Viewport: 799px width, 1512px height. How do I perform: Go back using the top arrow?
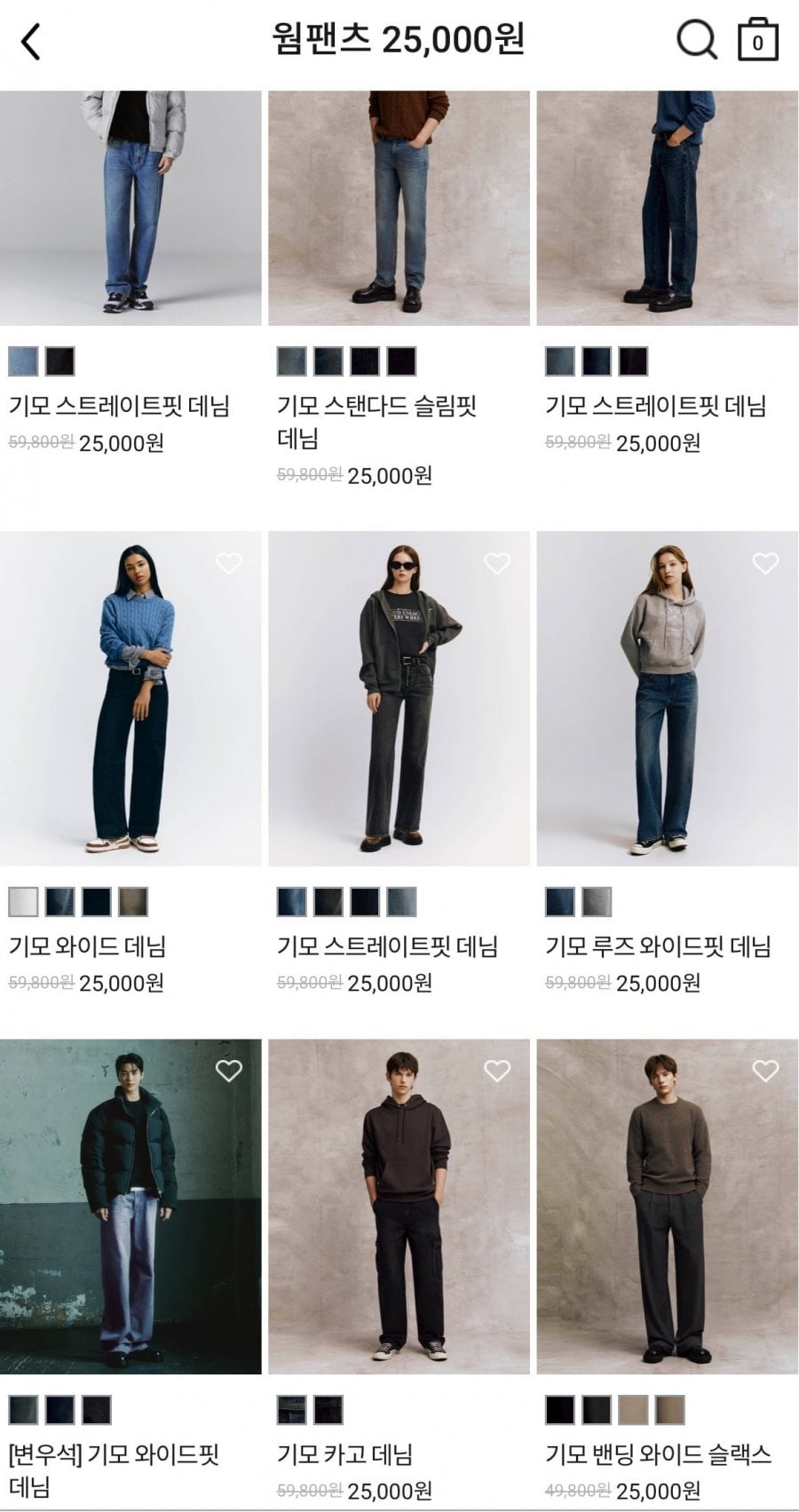pos(31,42)
